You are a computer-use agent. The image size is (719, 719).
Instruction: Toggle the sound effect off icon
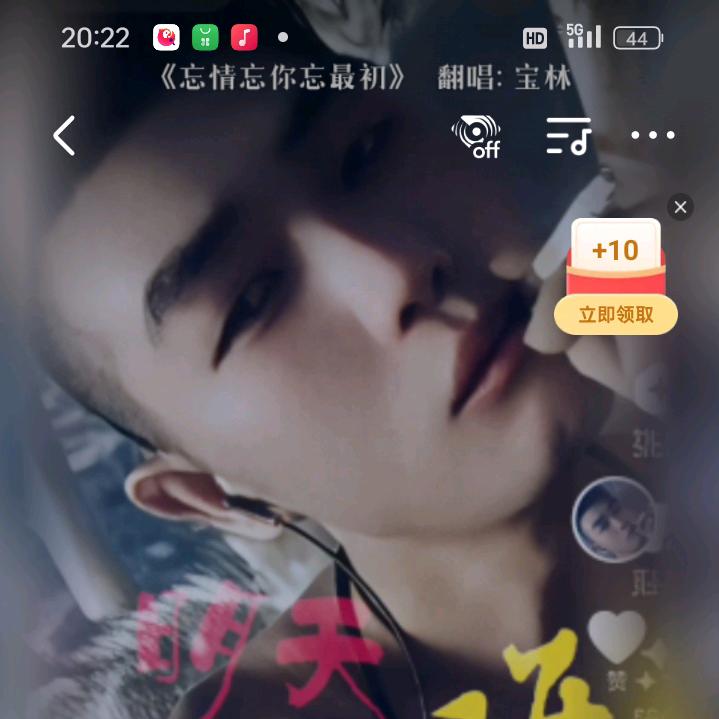476,136
